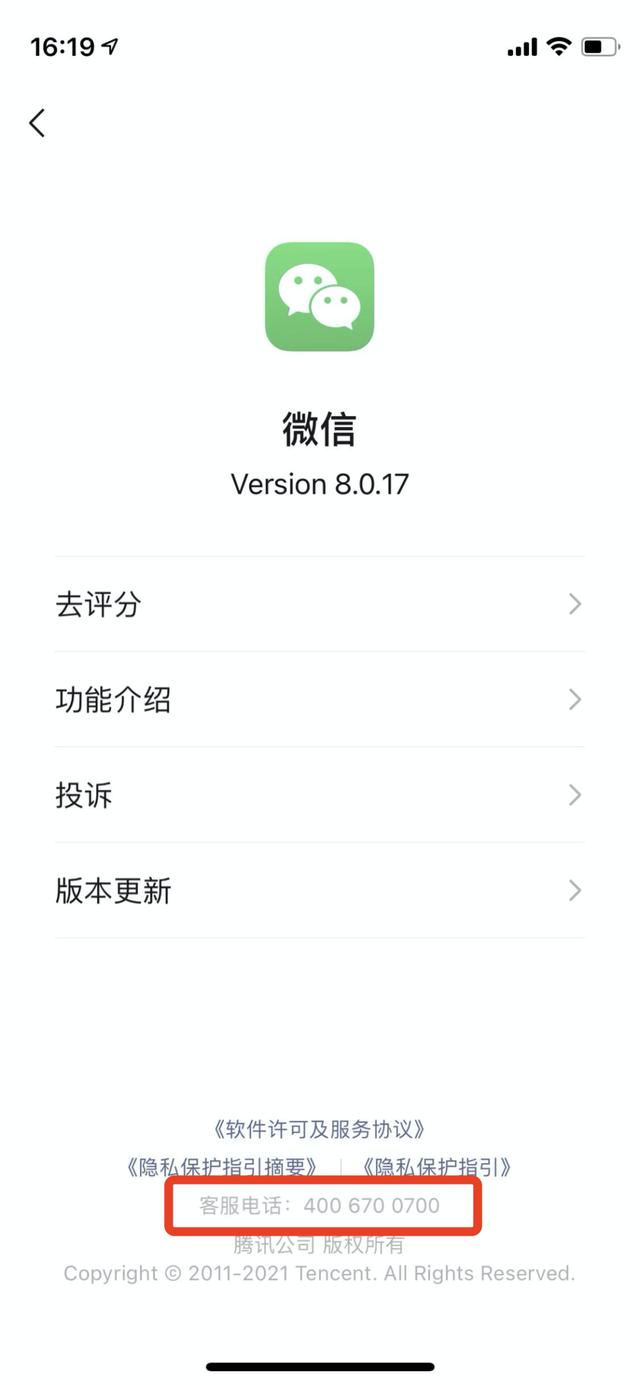Call customer service 400 670 0700
This screenshot has height=1385, width=640.
[x=371, y=1205]
